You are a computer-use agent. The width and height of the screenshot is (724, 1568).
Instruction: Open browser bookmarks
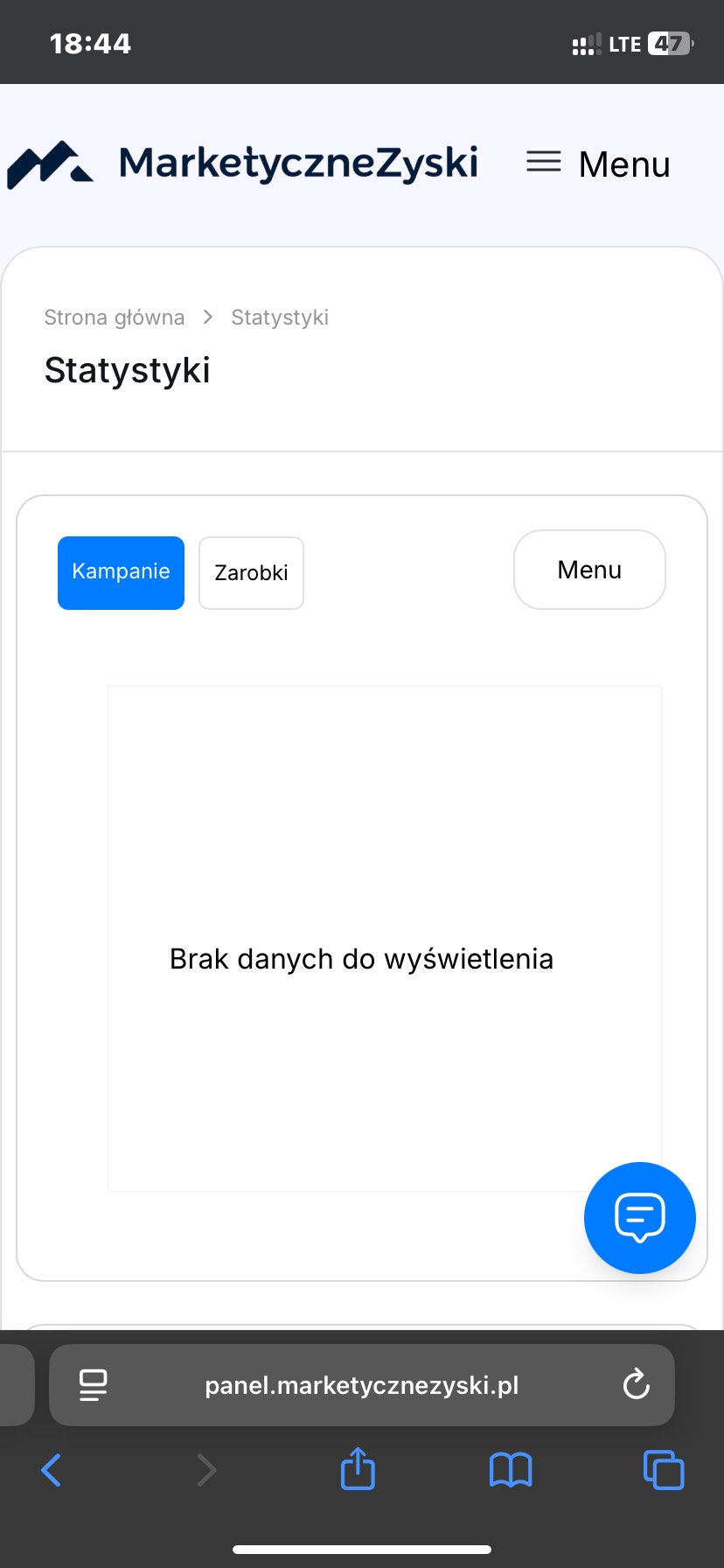(511, 1469)
